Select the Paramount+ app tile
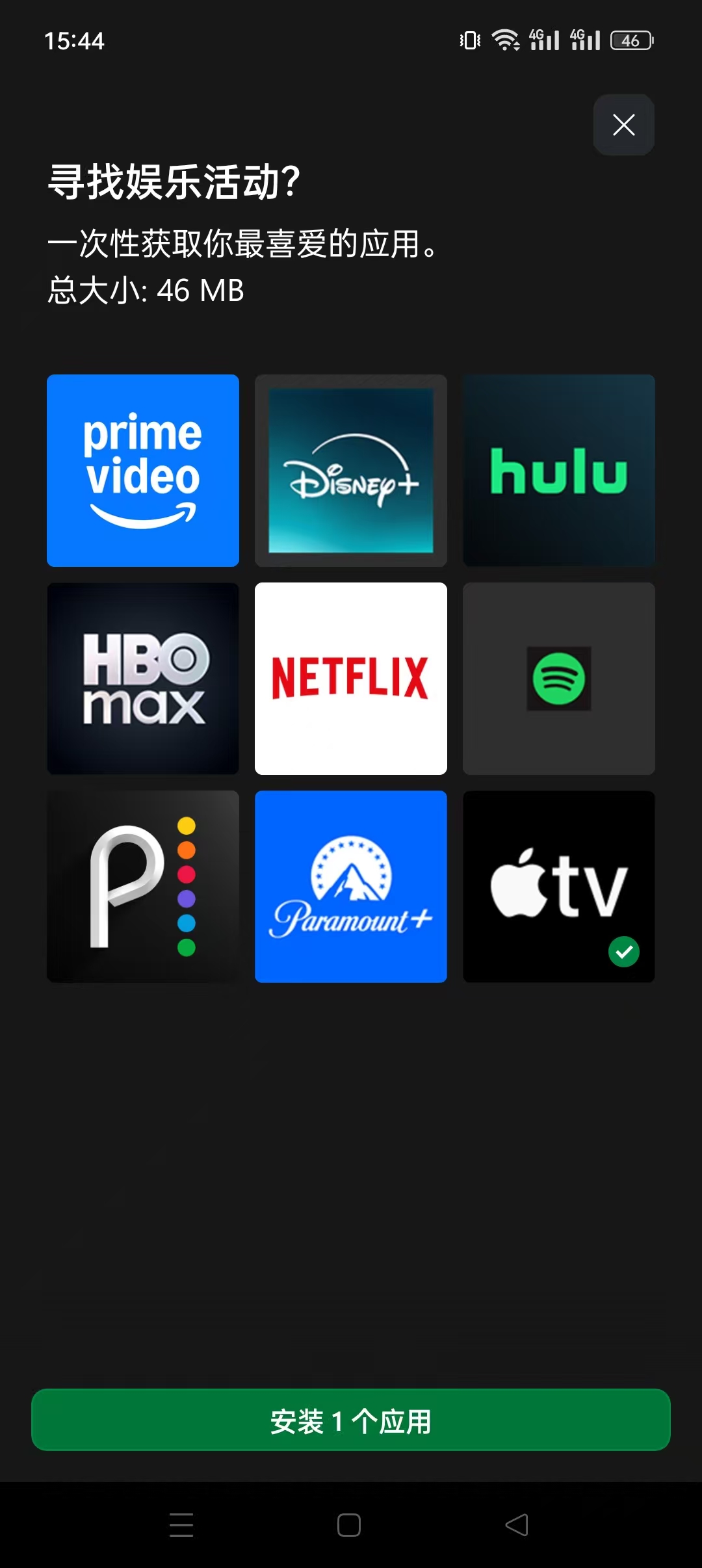Viewport: 702px width, 1568px height. tap(351, 886)
